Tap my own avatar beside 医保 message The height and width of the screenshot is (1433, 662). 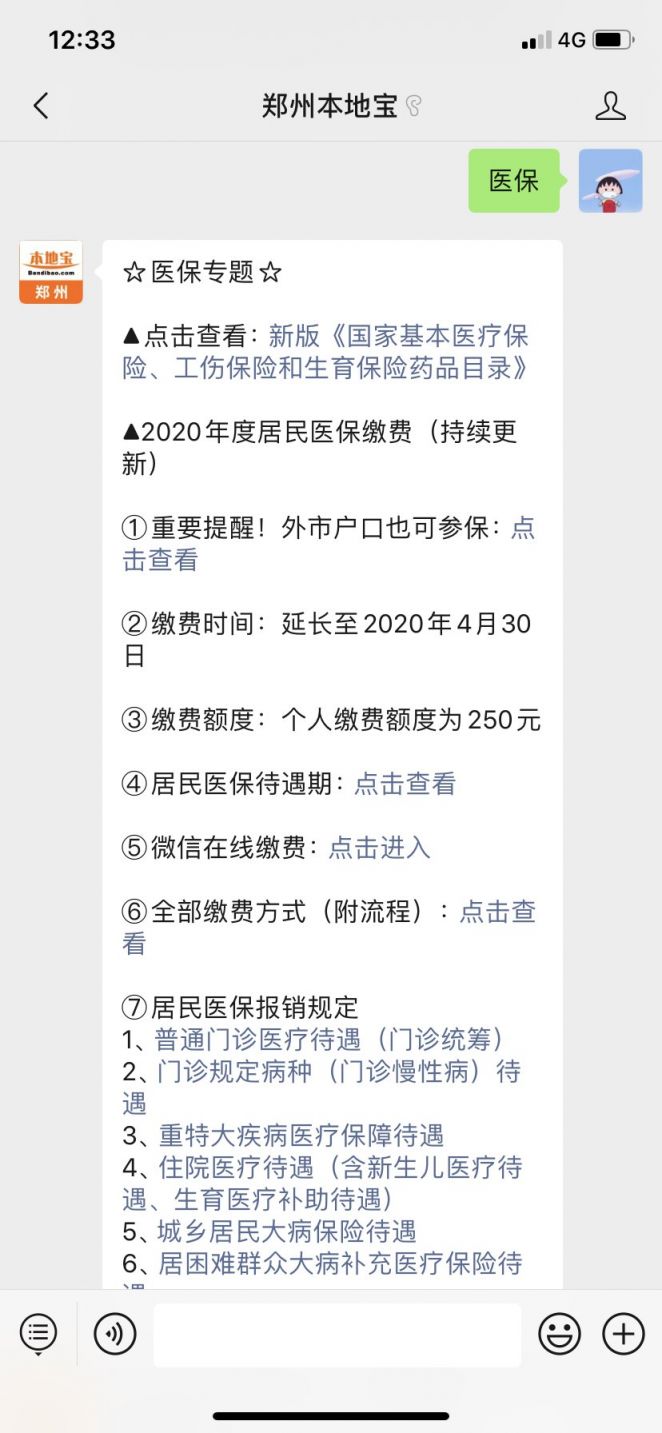coord(610,181)
